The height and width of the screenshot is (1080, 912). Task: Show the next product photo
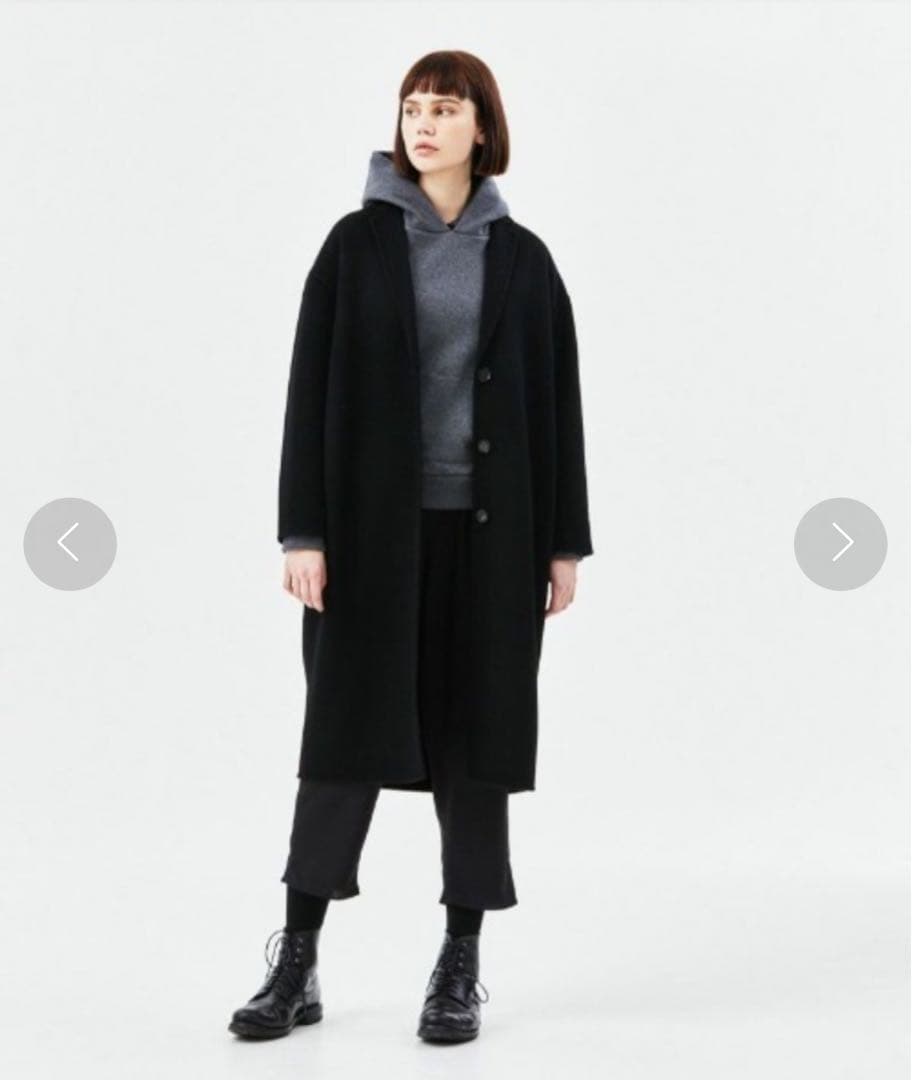pos(840,543)
